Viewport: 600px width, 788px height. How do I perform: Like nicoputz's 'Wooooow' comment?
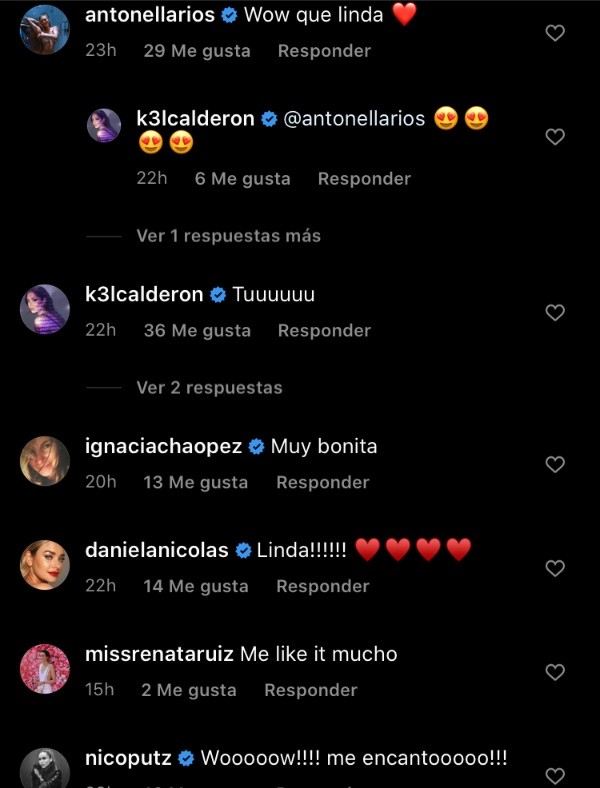(555, 775)
